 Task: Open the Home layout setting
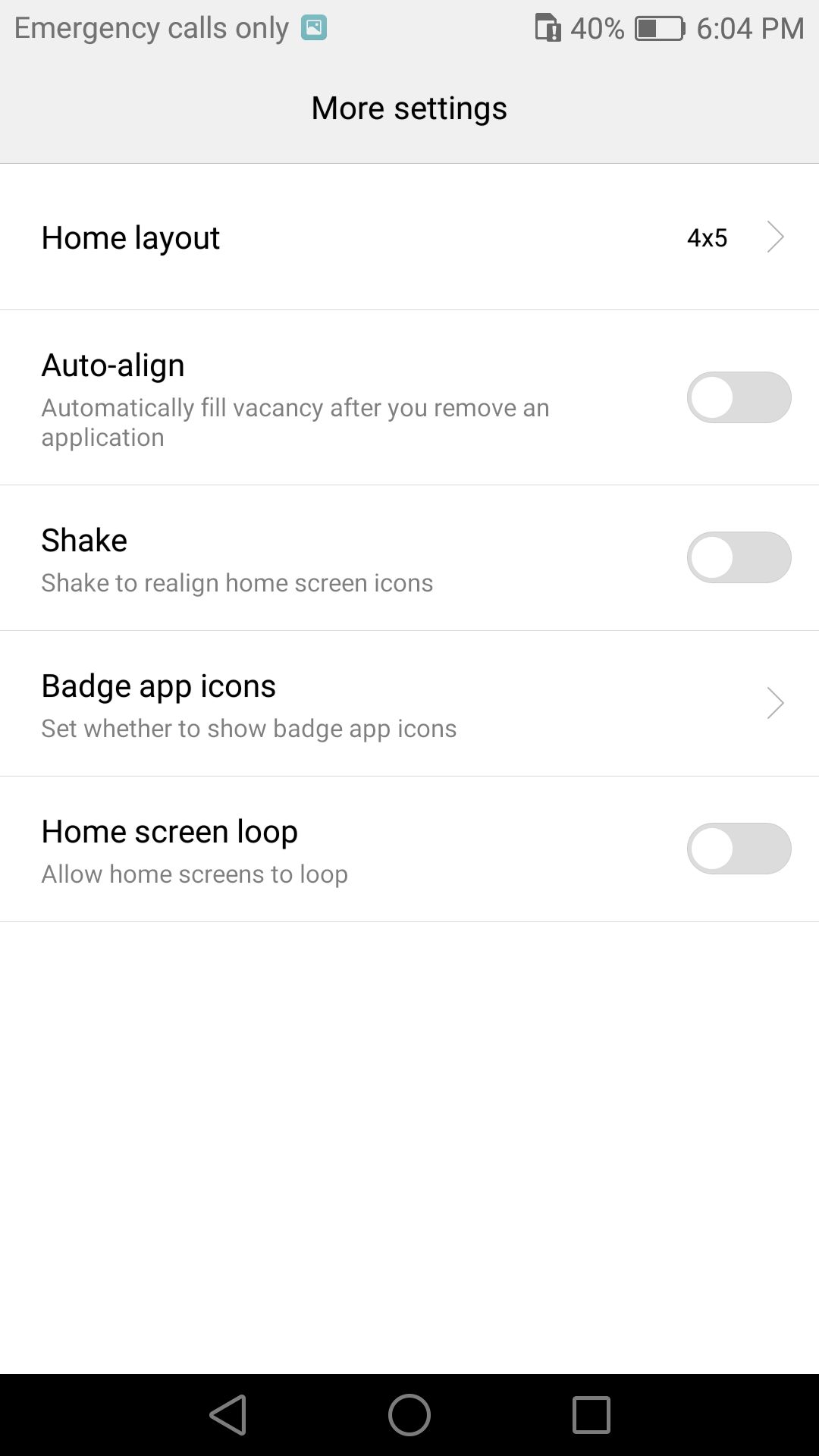[x=409, y=237]
